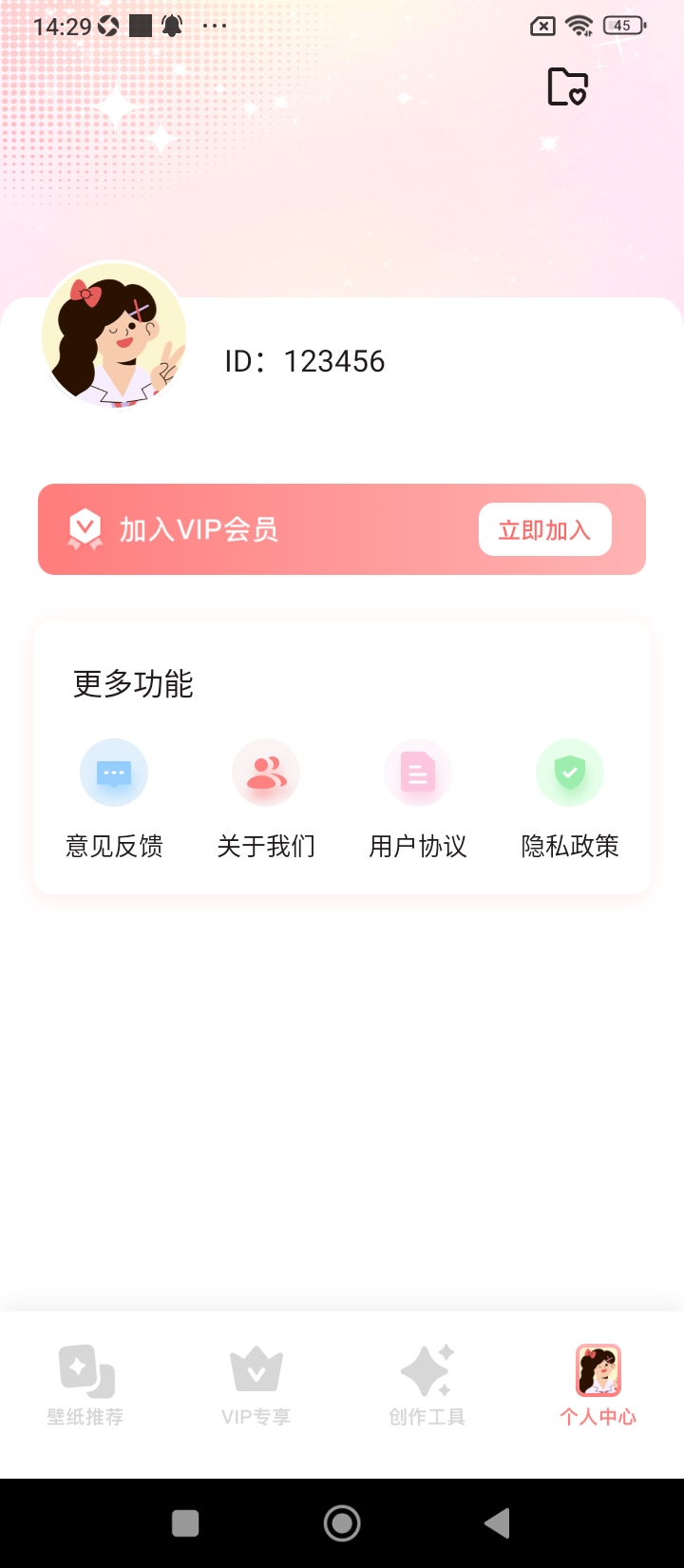Switch to the VIP专享 tab

tap(256, 1386)
